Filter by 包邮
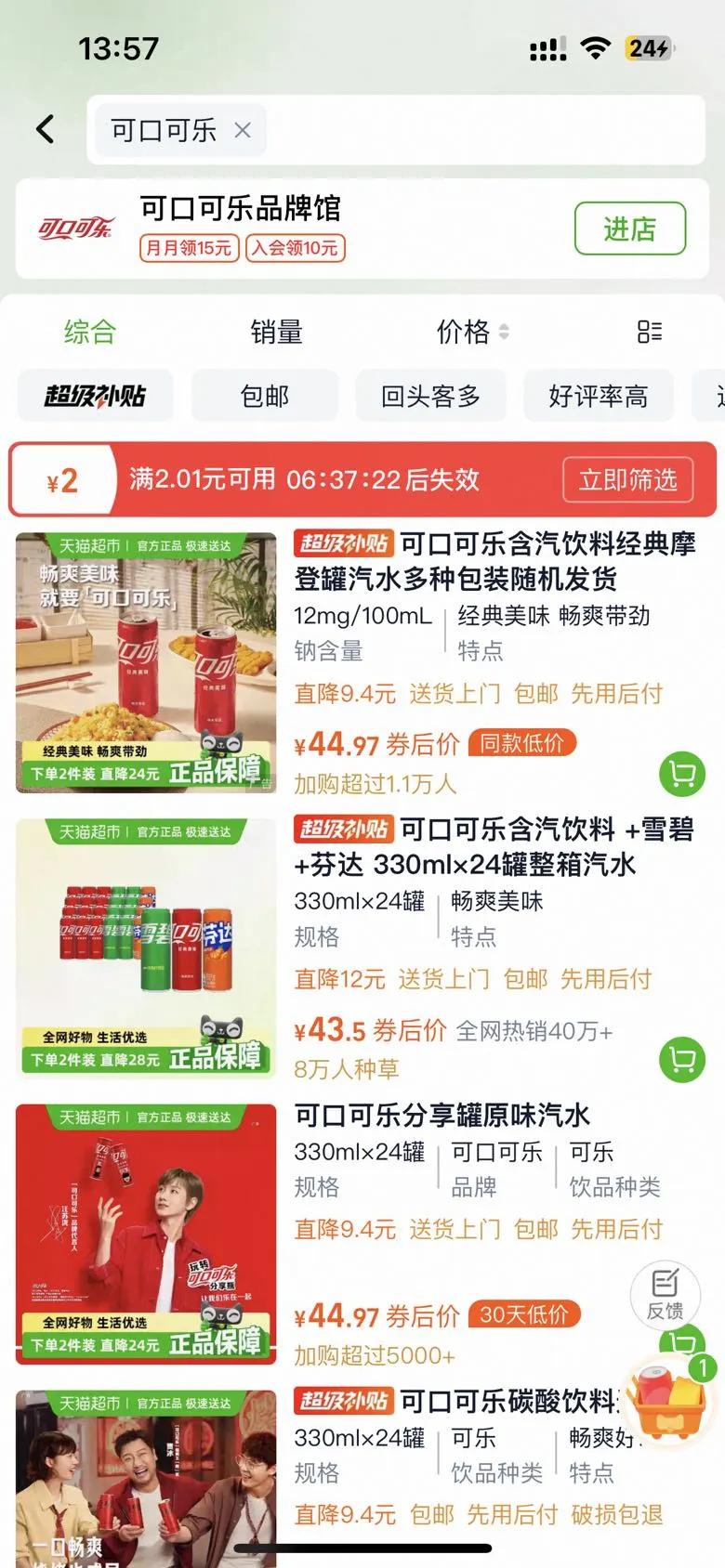 265,396
